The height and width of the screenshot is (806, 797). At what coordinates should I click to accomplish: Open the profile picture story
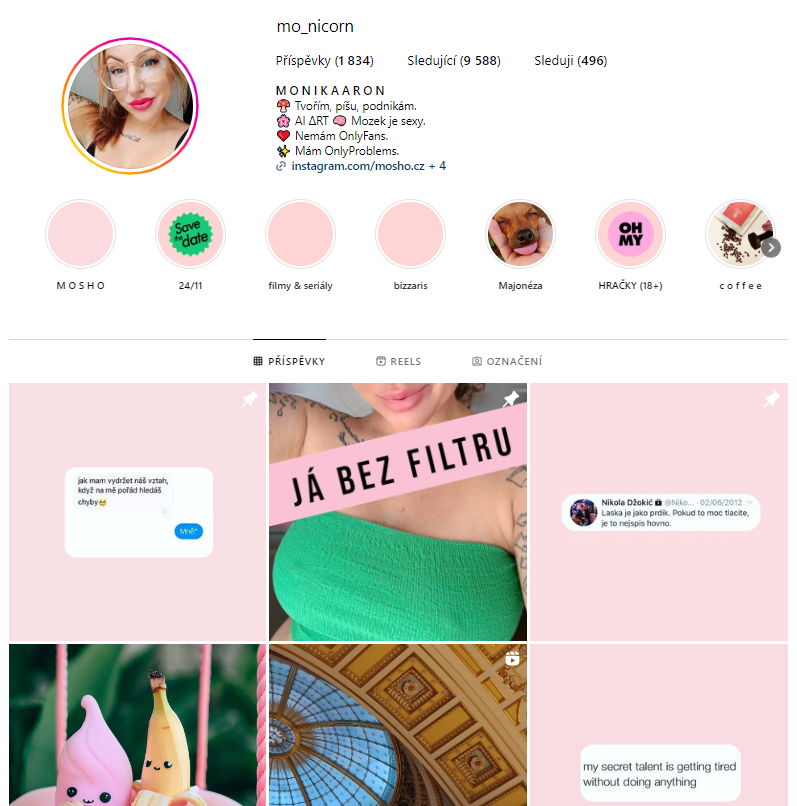pos(131,106)
